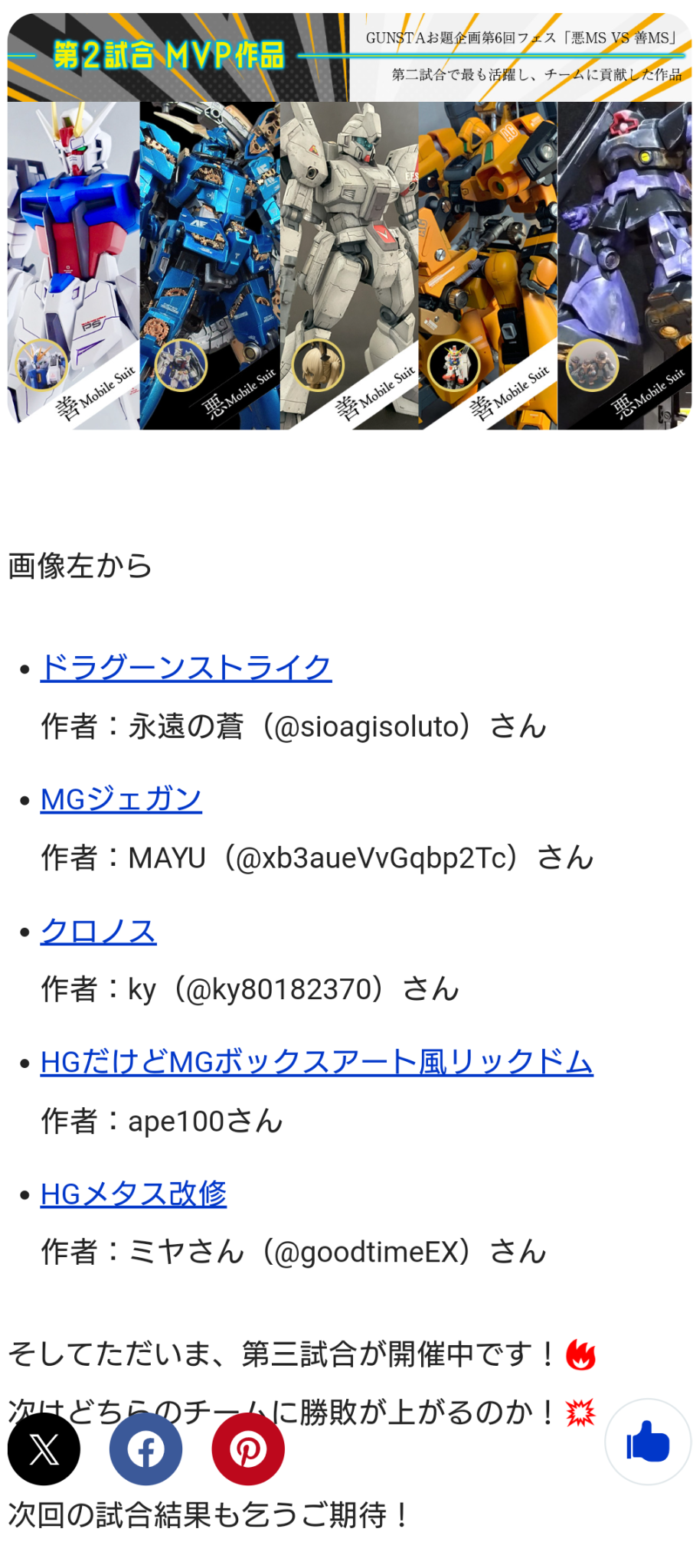Open the クロノス link
Image resolution: width=693 pixels, height=1568 pixels.
[x=98, y=931]
